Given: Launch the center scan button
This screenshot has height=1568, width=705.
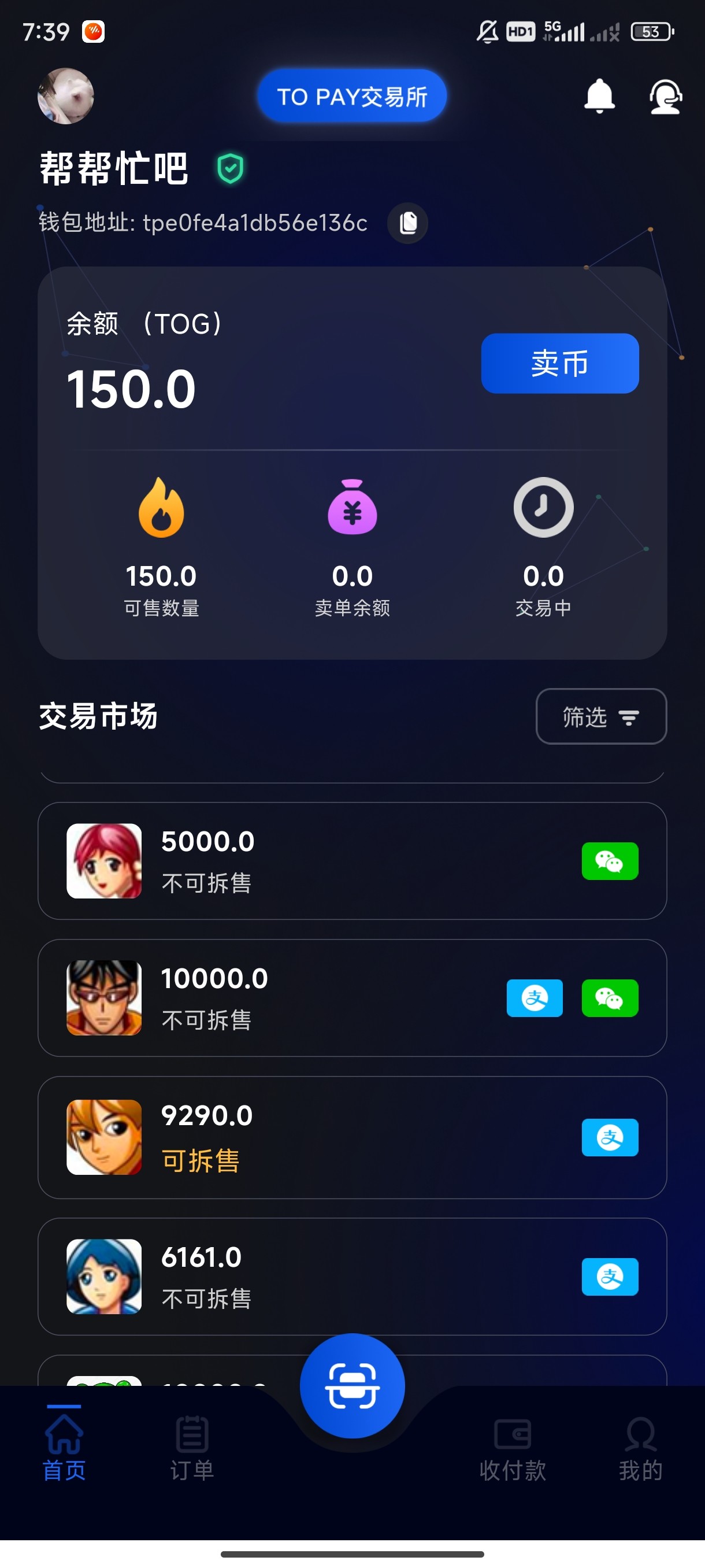Looking at the screenshot, I should click(x=352, y=1386).
